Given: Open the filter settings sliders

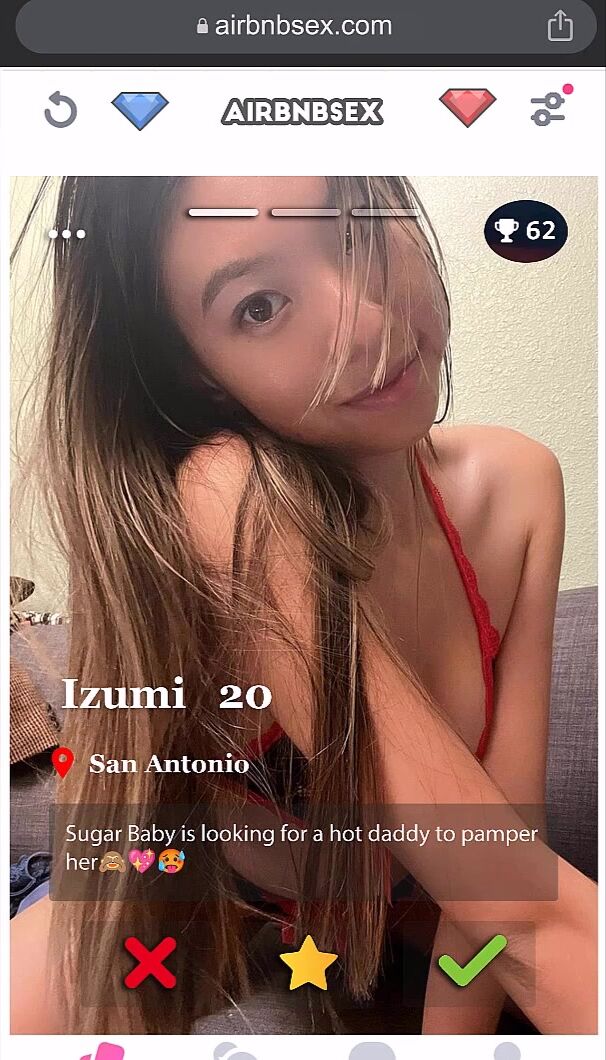Looking at the screenshot, I should (549, 109).
